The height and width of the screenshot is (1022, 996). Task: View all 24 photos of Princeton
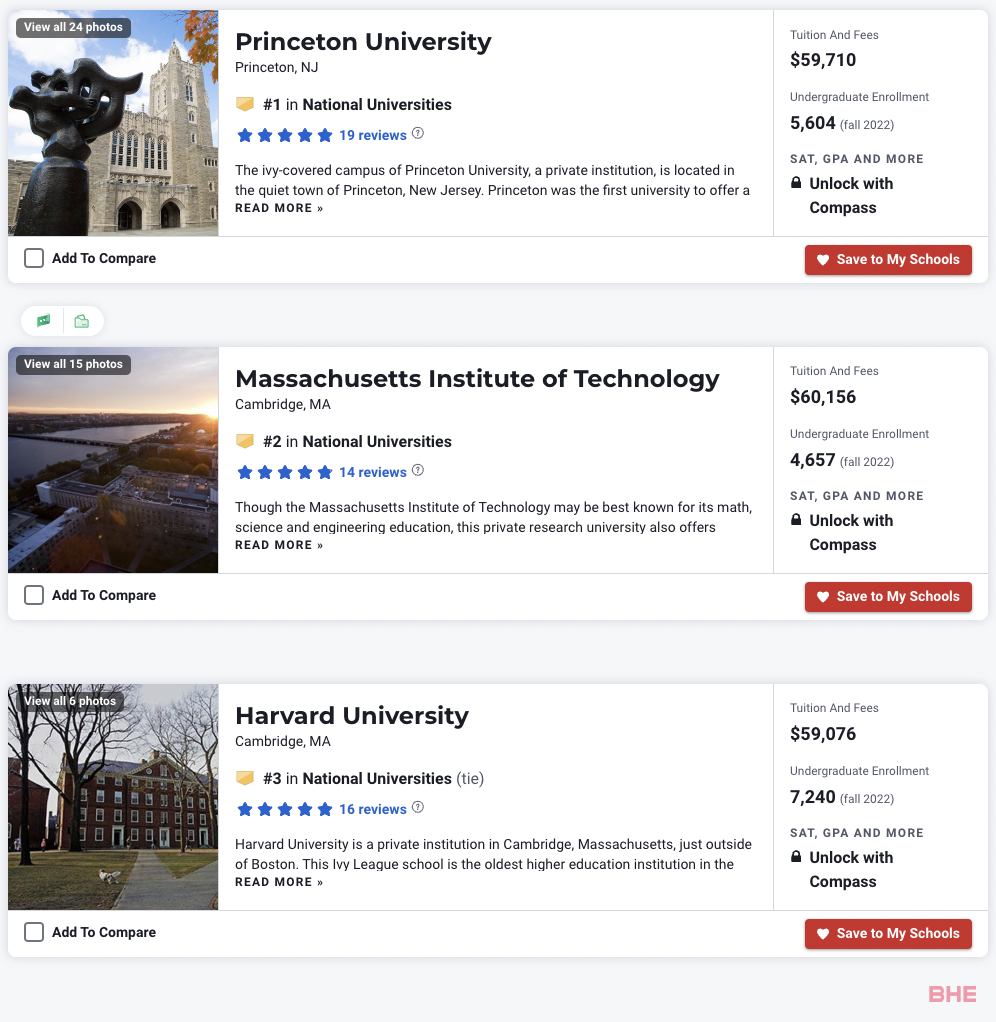(x=73, y=27)
